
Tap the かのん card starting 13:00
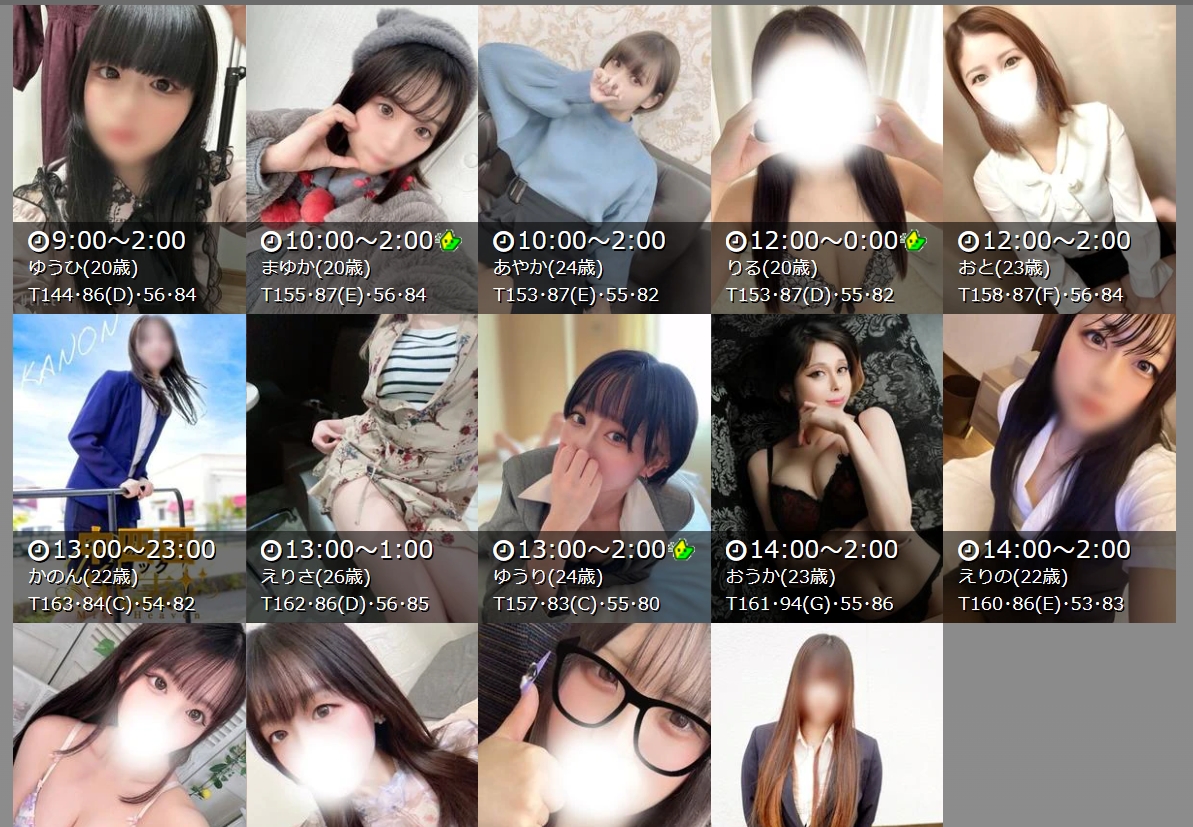[x=129, y=468]
